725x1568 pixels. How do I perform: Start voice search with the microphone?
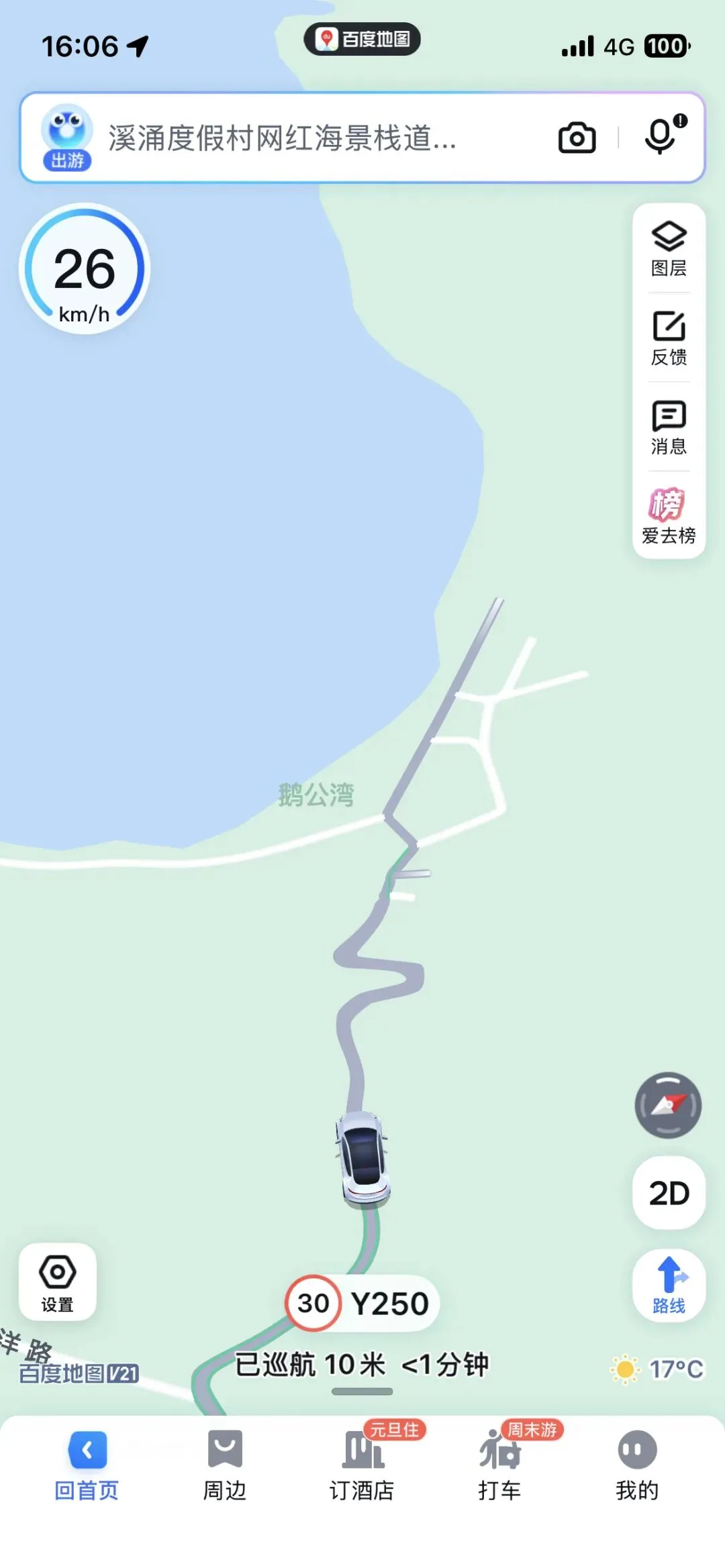coord(662,136)
